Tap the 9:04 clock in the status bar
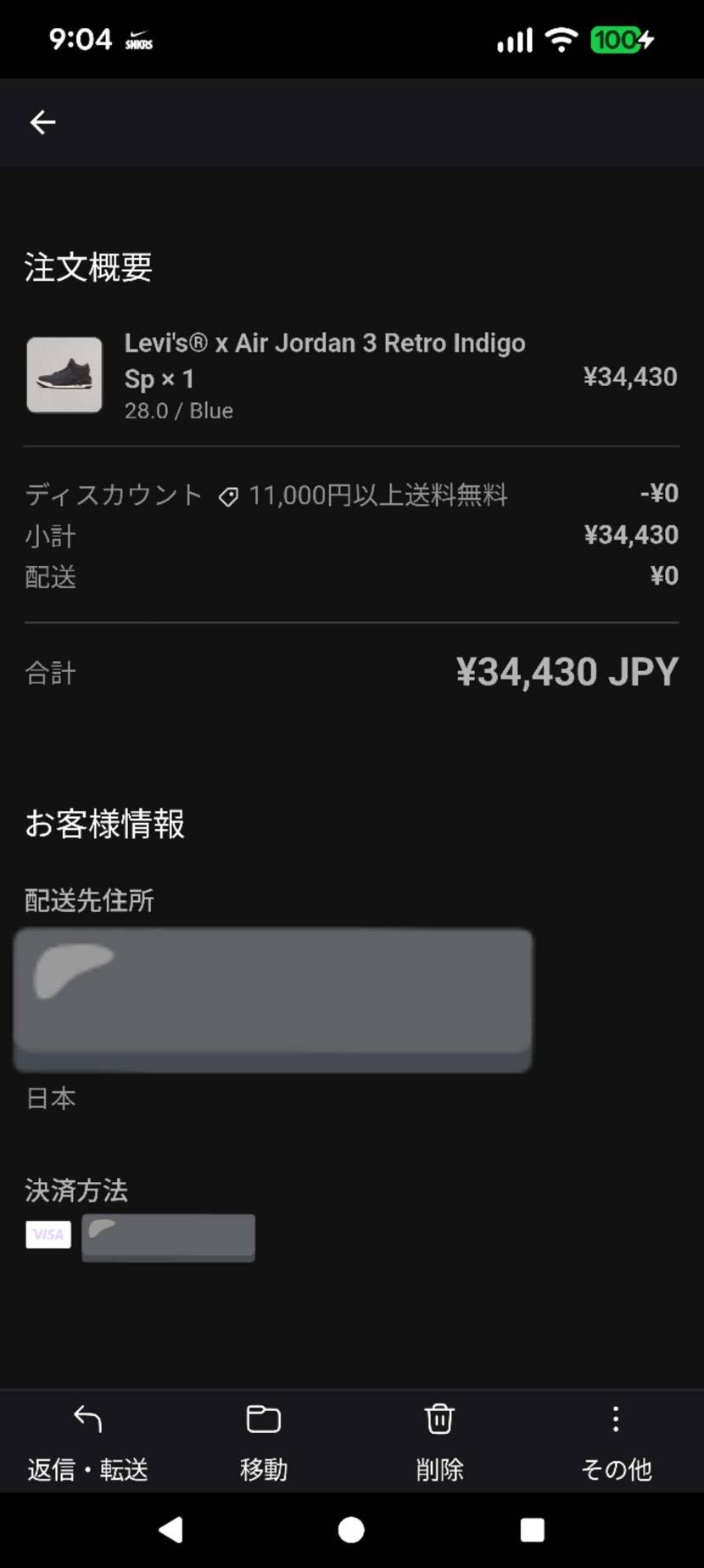Screen dimensions: 704x1568 point(81,38)
